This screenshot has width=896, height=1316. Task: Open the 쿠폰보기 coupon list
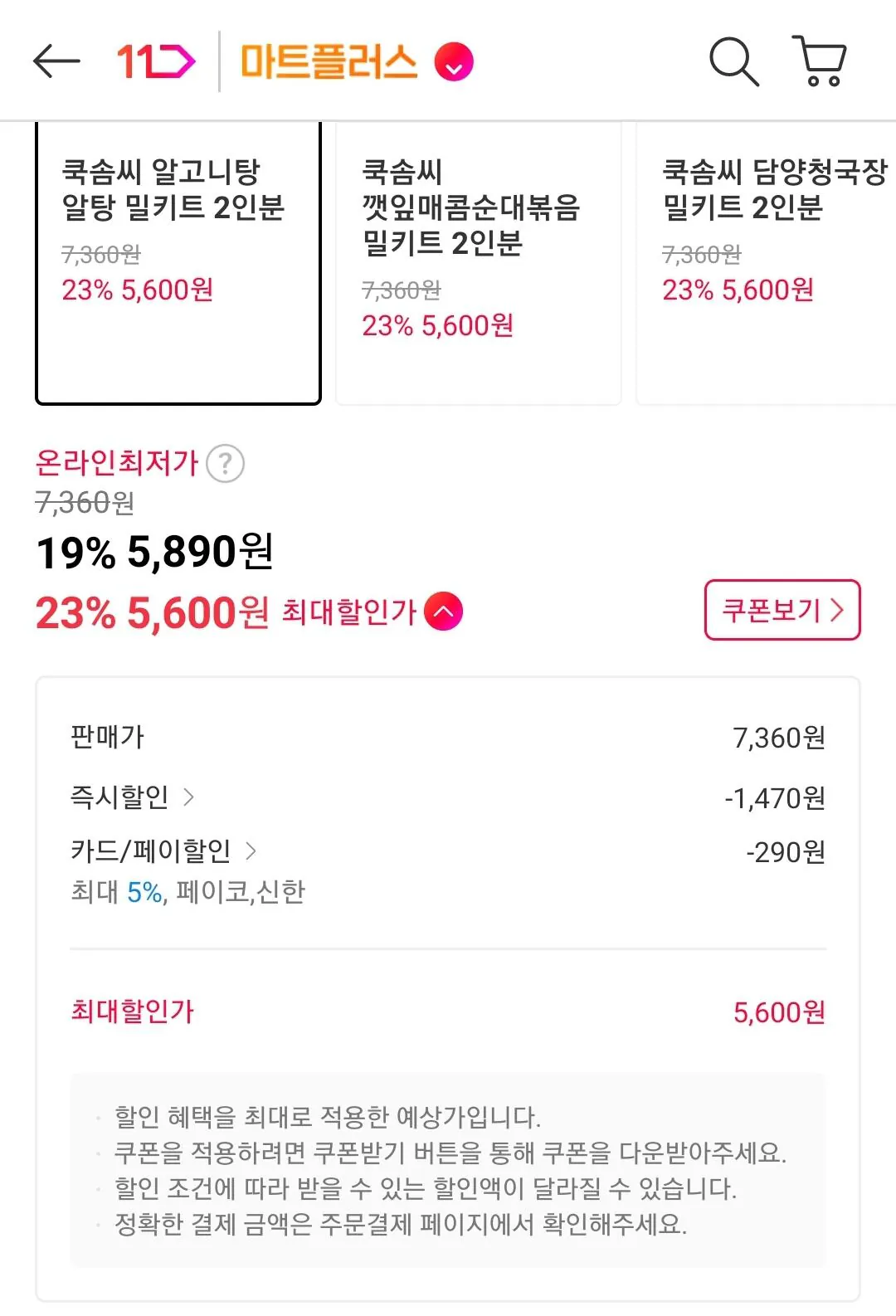(781, 612)
